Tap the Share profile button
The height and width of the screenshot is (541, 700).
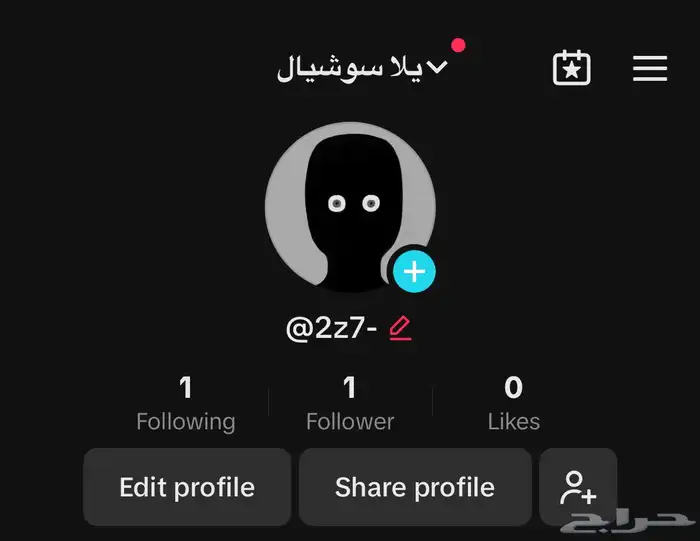(x=415, y=487)
